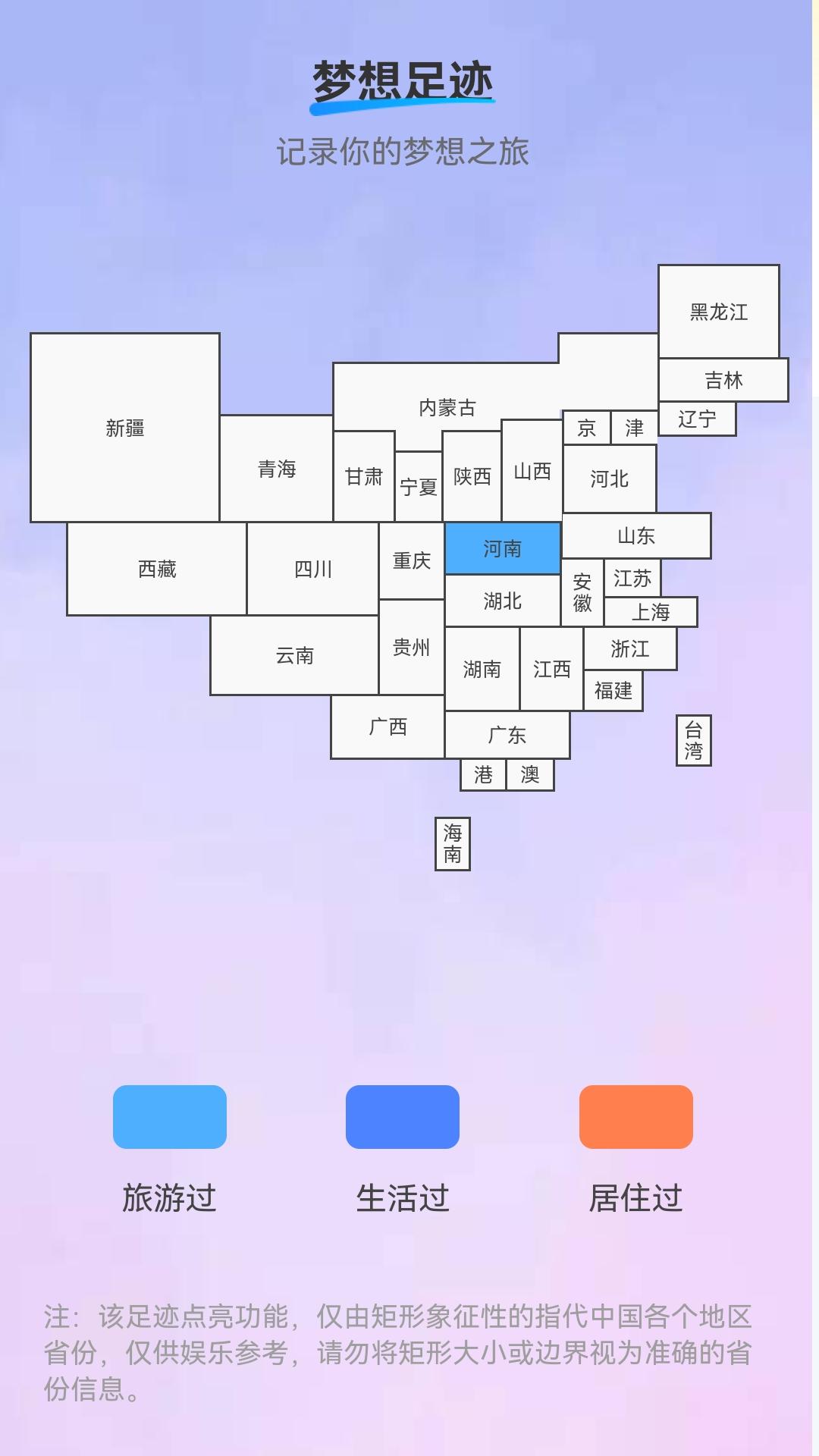Select the 新疆 province block
Image resolution: width=819 pixels, height=1456 pixels.
125,428
